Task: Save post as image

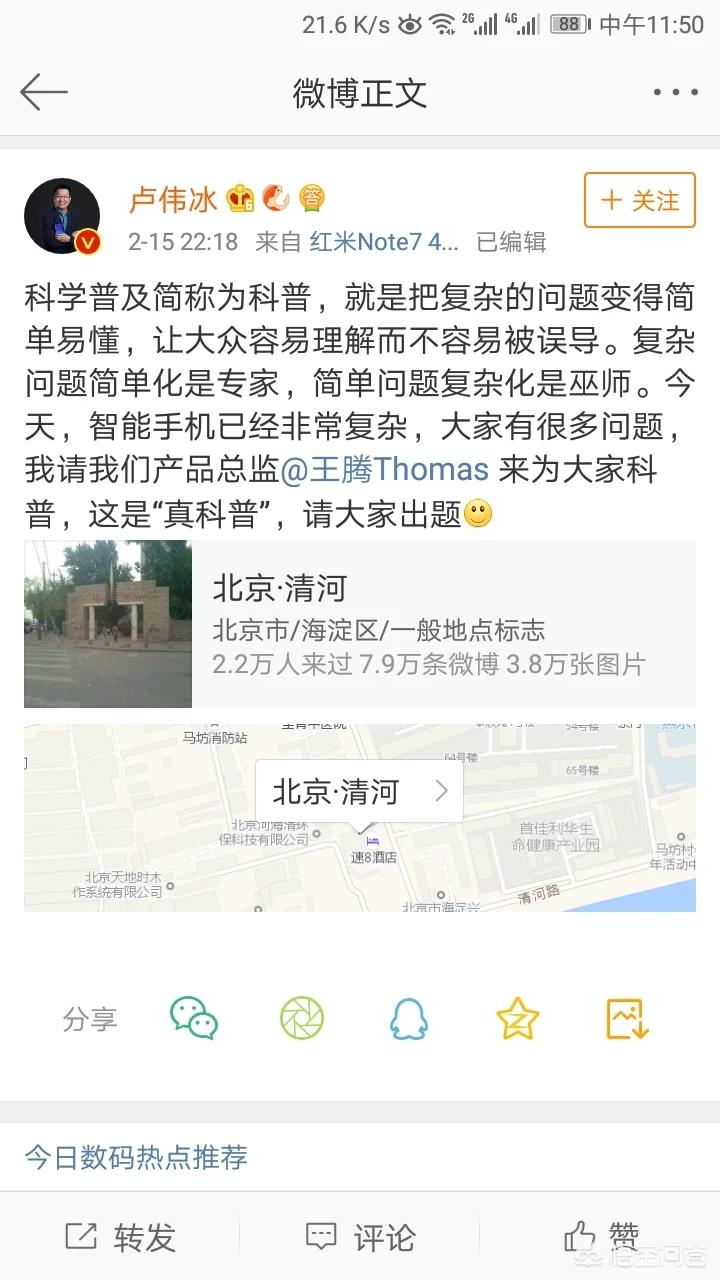Action: coord(627,1018)
